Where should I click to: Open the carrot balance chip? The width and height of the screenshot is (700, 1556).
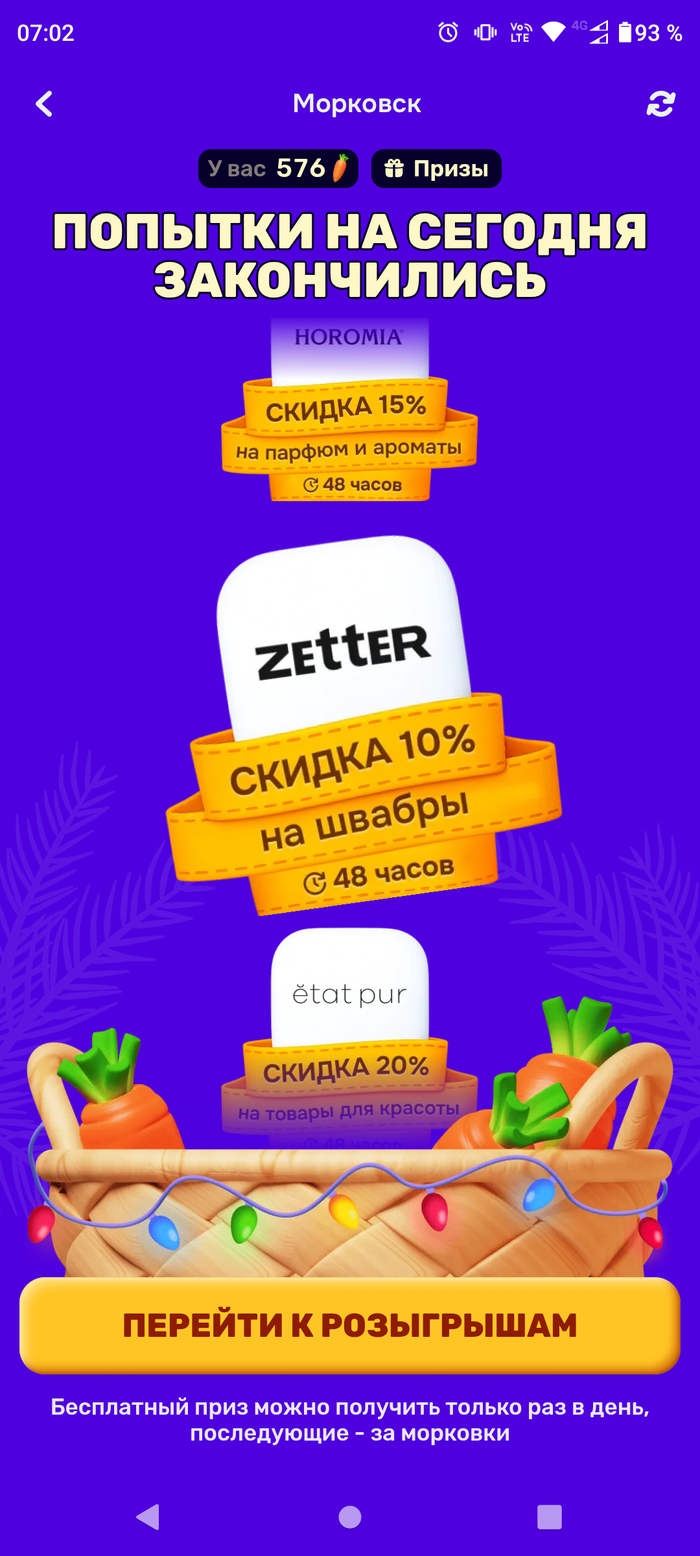[x=278, y=169]
